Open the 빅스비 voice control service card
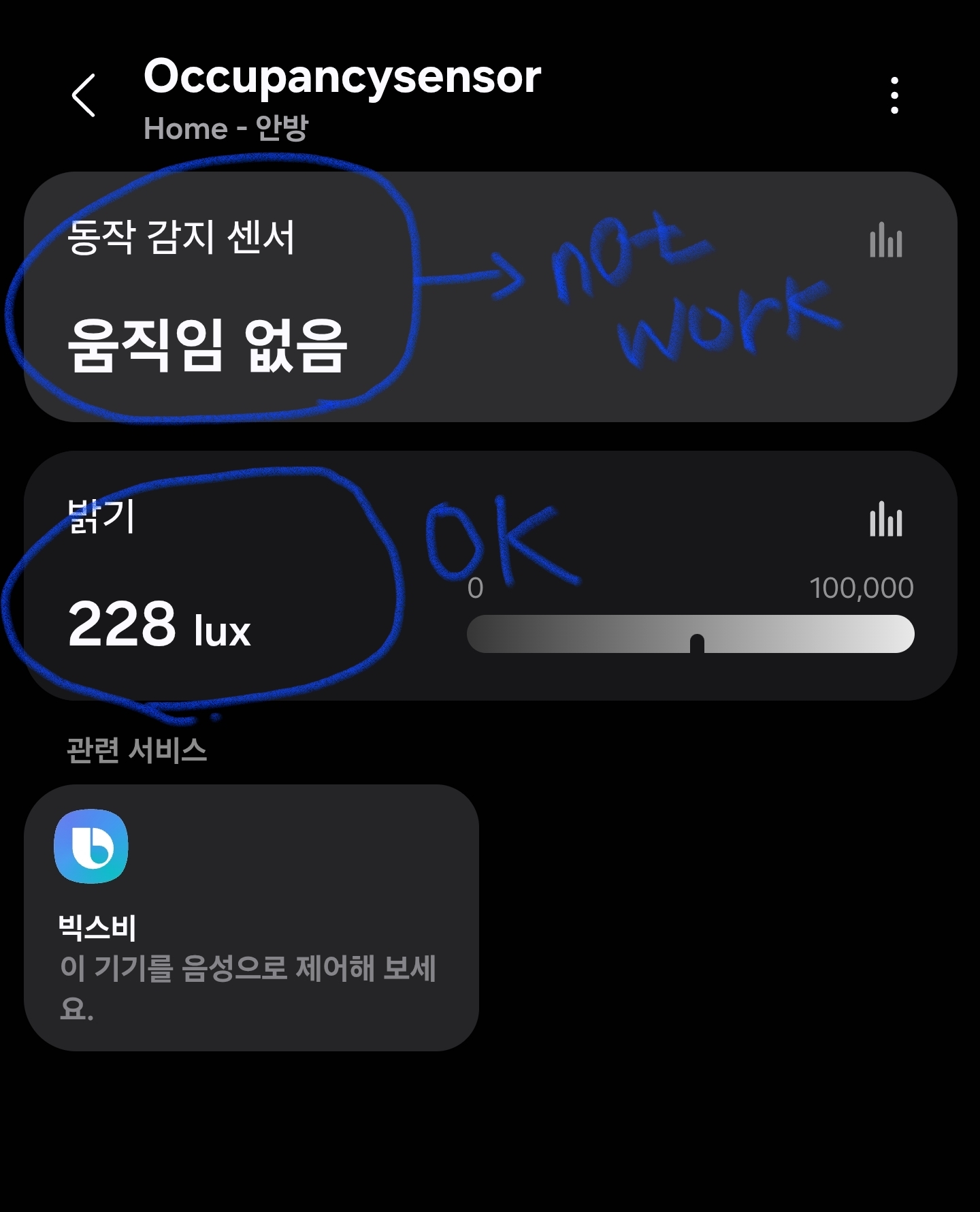The height and width of the screenshot is (1212, 980). [251, 917]
